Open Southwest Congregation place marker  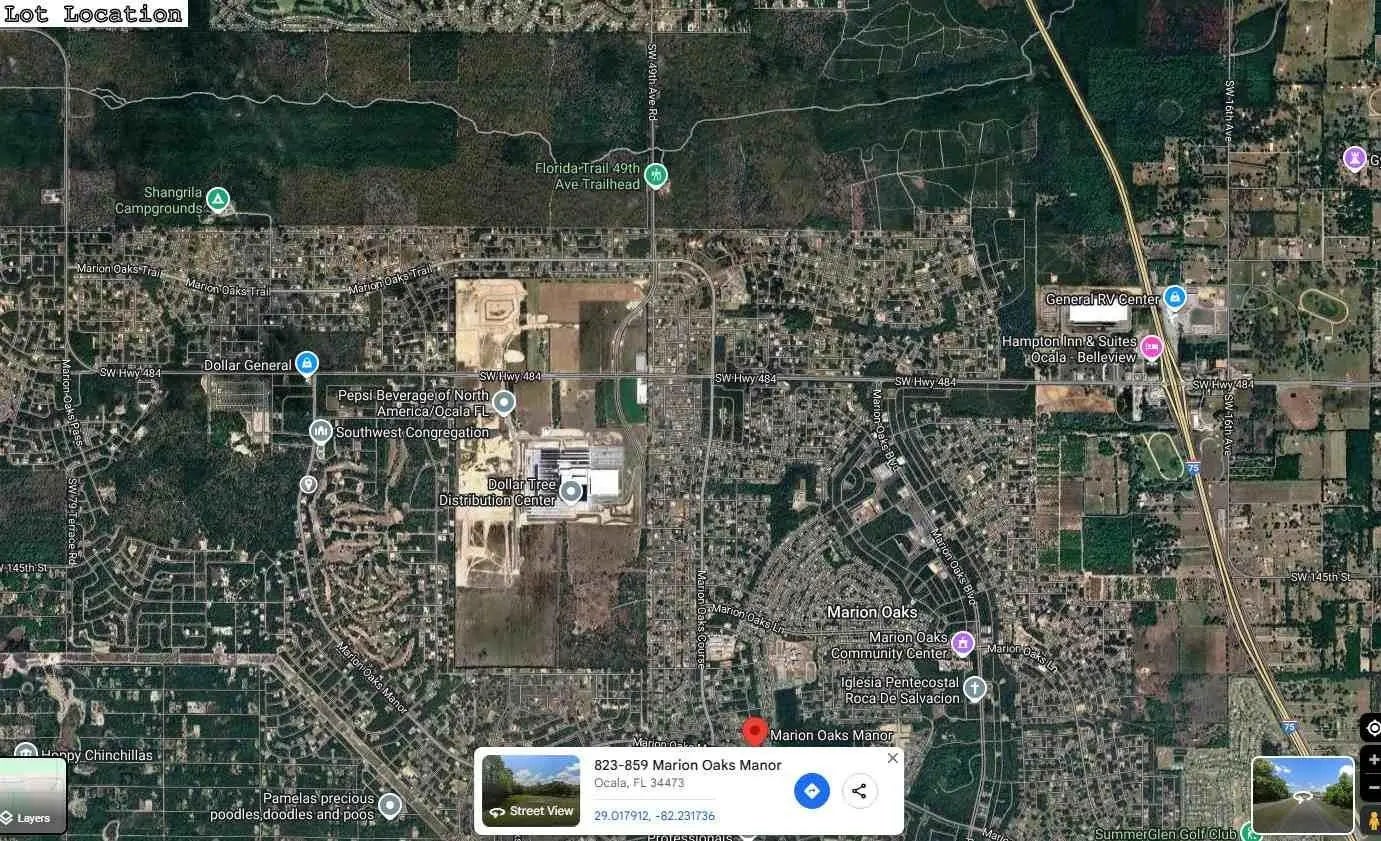[x=320, y=431]
